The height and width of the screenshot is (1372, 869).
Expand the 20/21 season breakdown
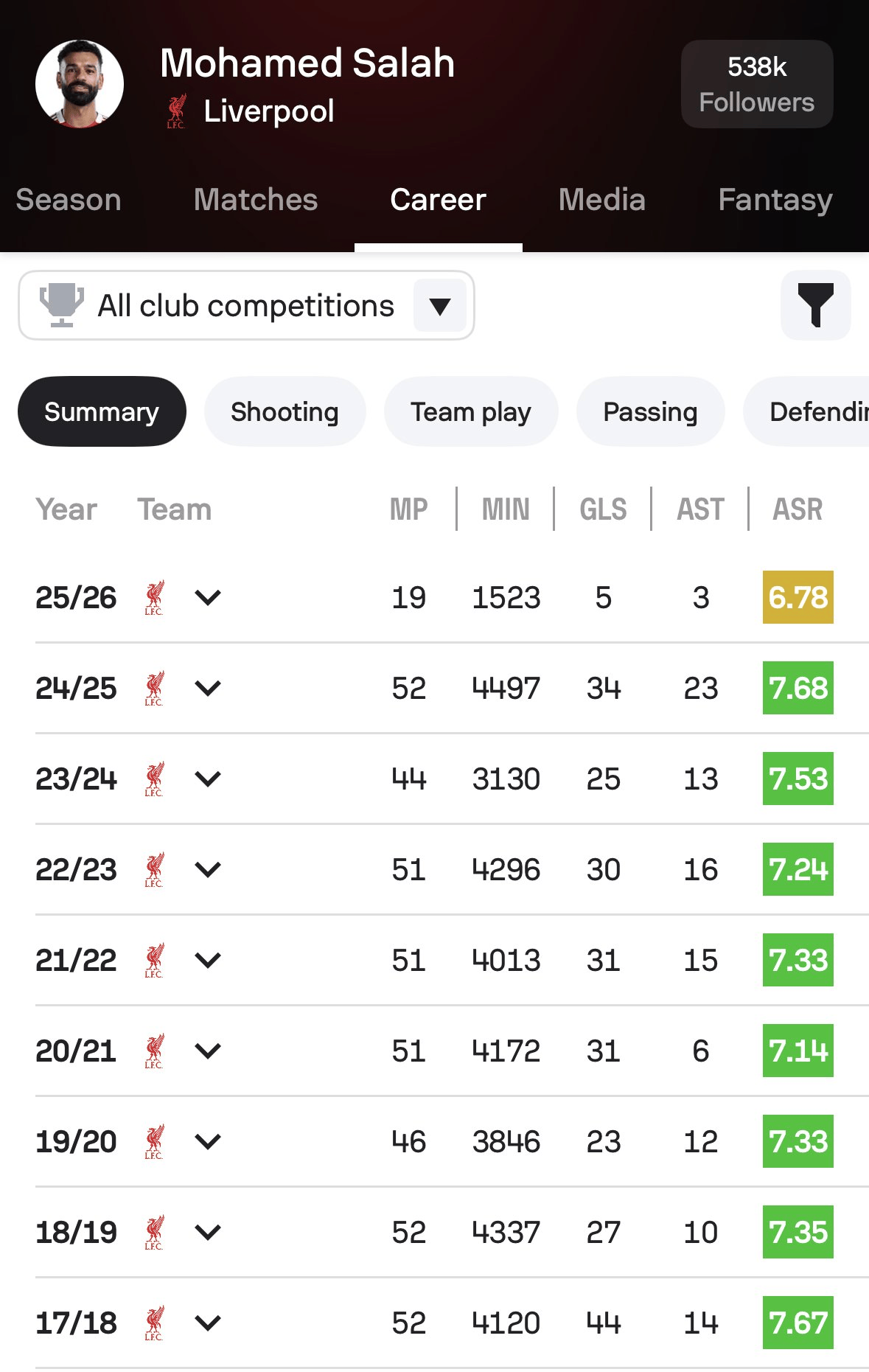pyautogui.click(x=208, y=1051)
